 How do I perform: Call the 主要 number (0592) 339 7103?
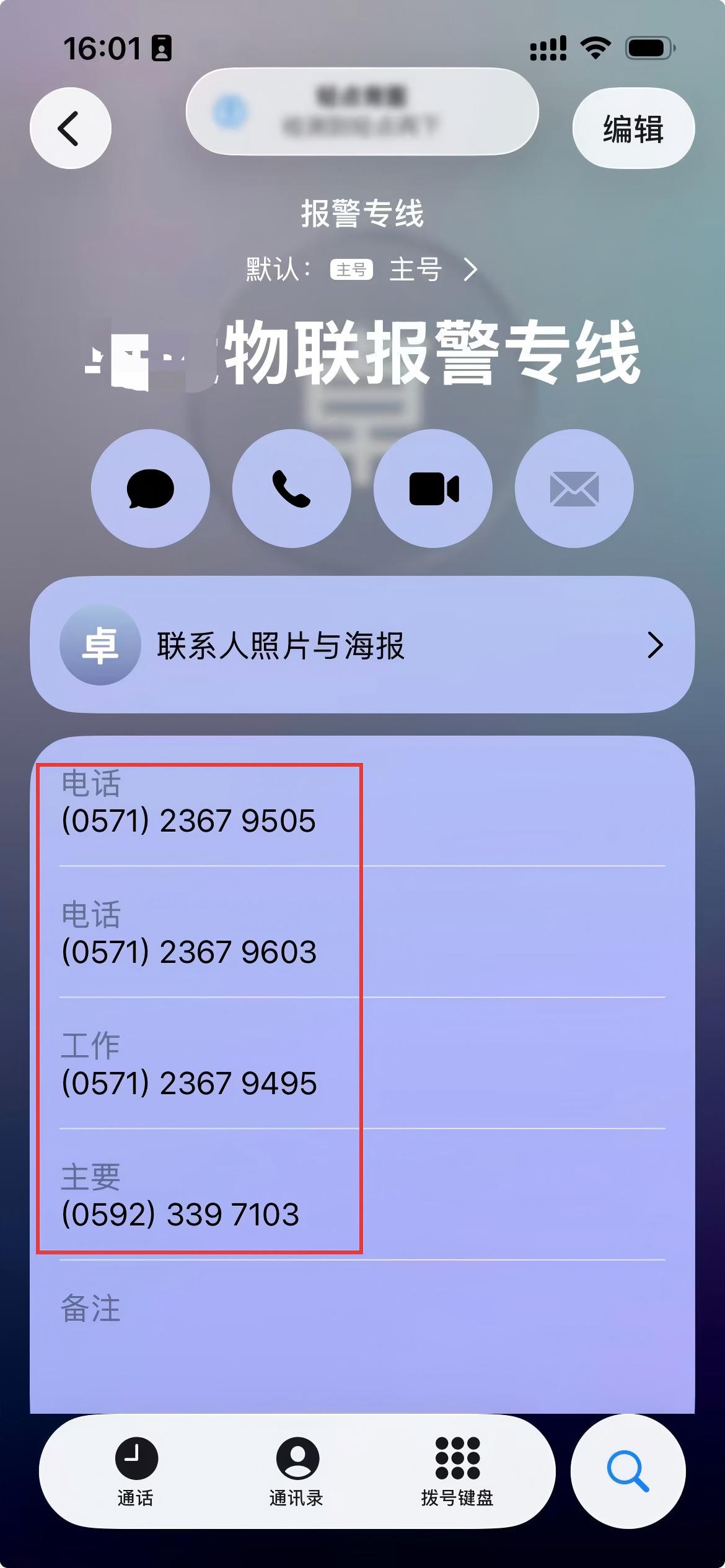(180, 1214)
